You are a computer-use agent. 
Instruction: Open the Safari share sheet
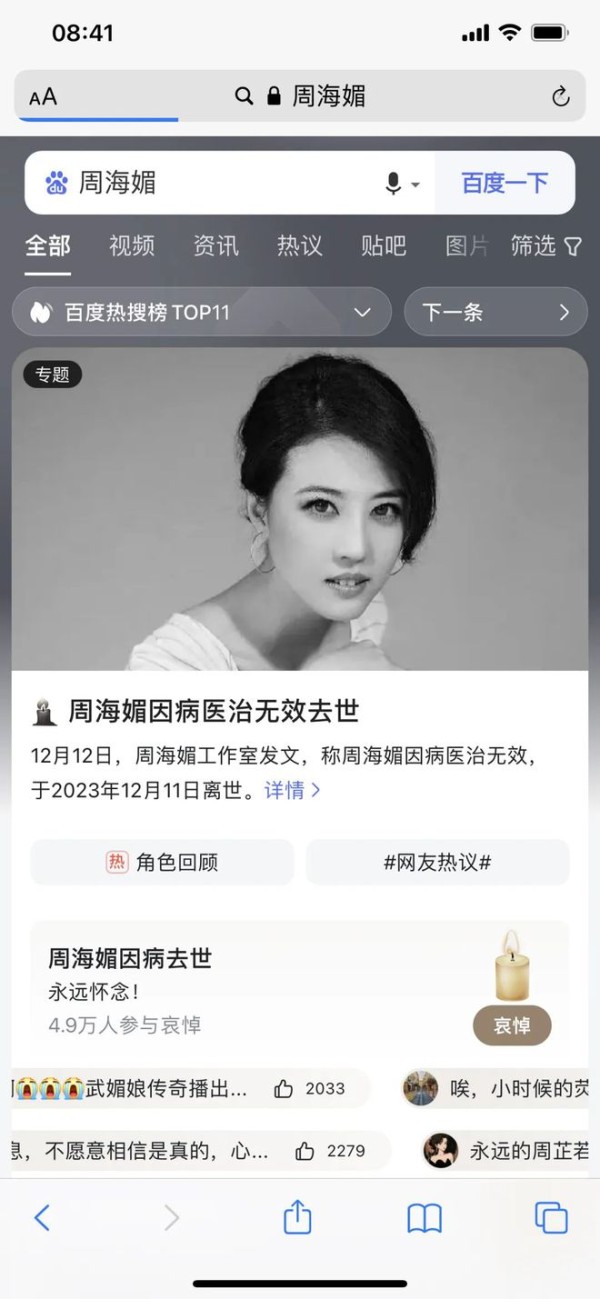(297, 1217)
